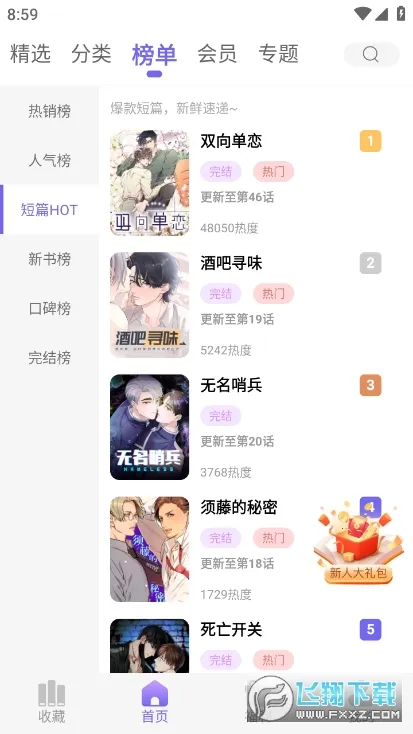Tap the 首页 bottom tab

click(155, 702)
